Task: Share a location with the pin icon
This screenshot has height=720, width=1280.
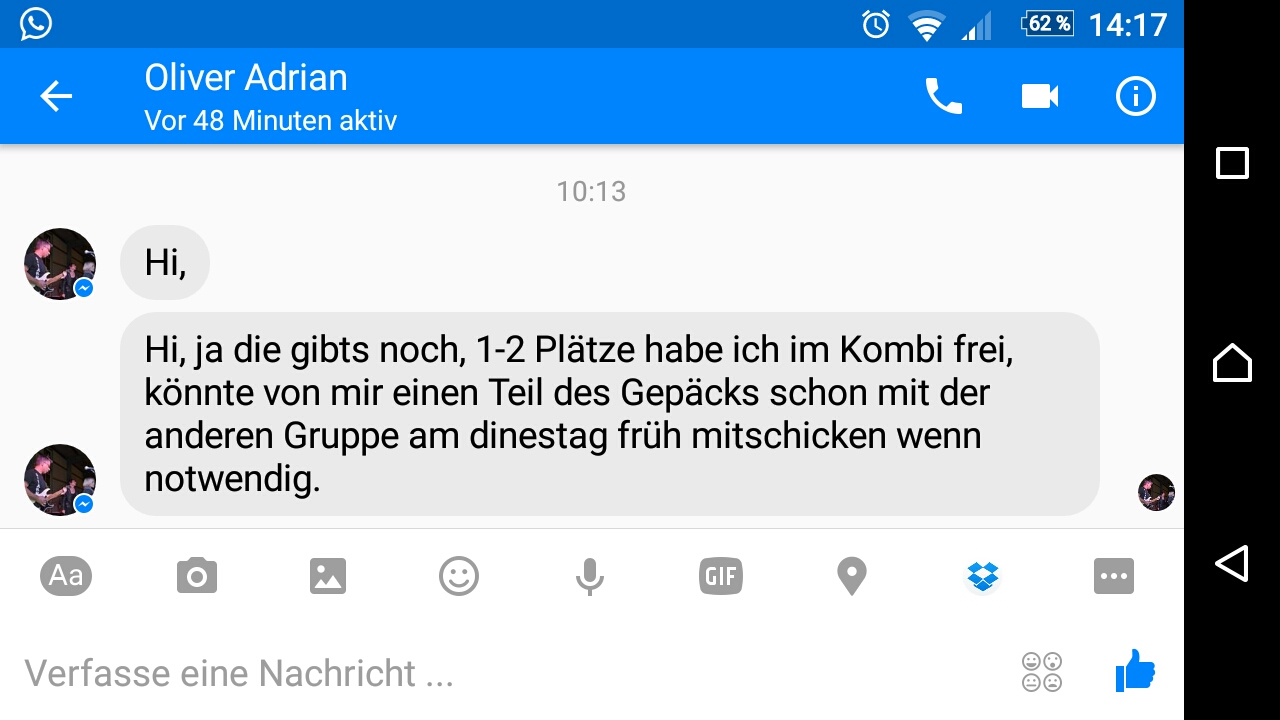Action: pos(852,576)
